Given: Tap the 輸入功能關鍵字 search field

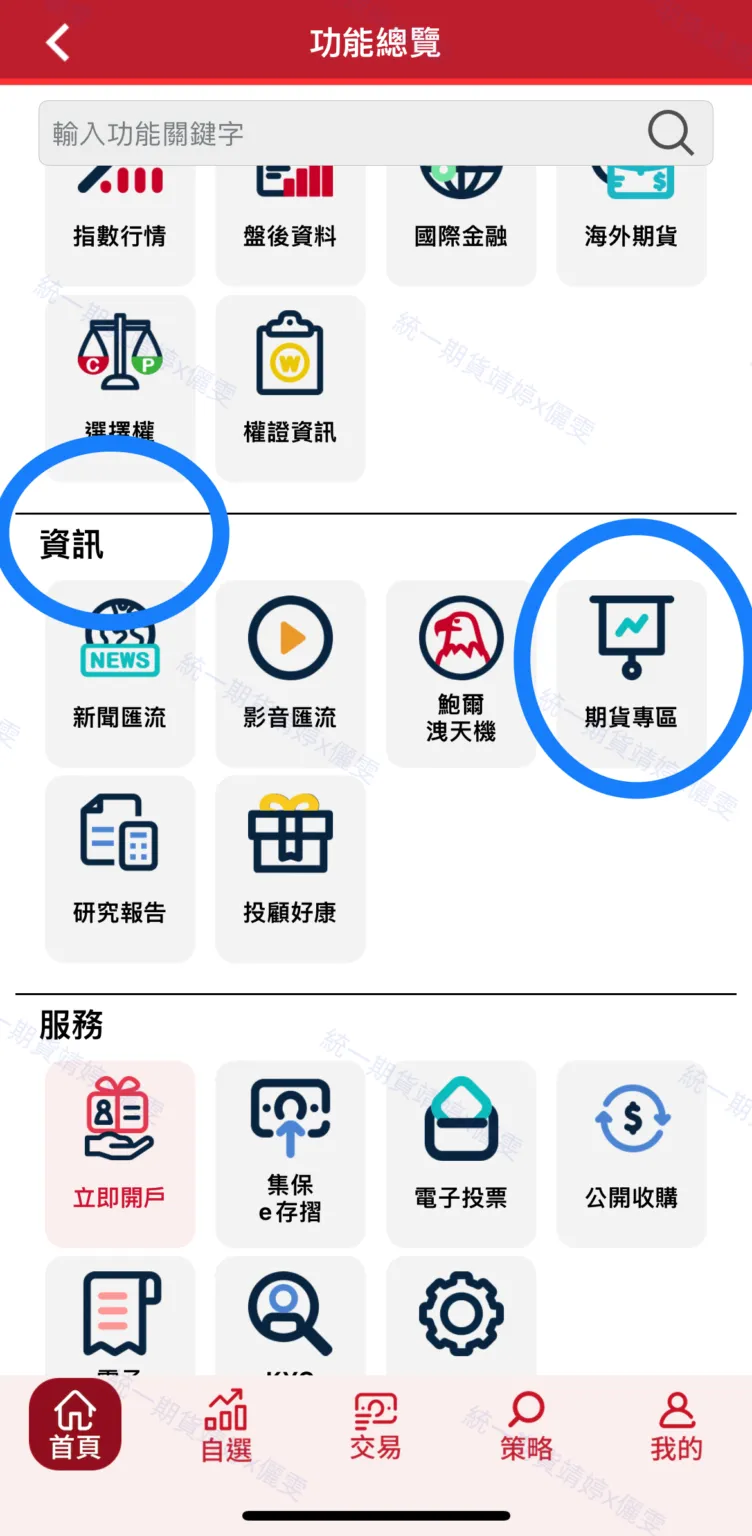Looking at the screenshot, I should [340, 133].
